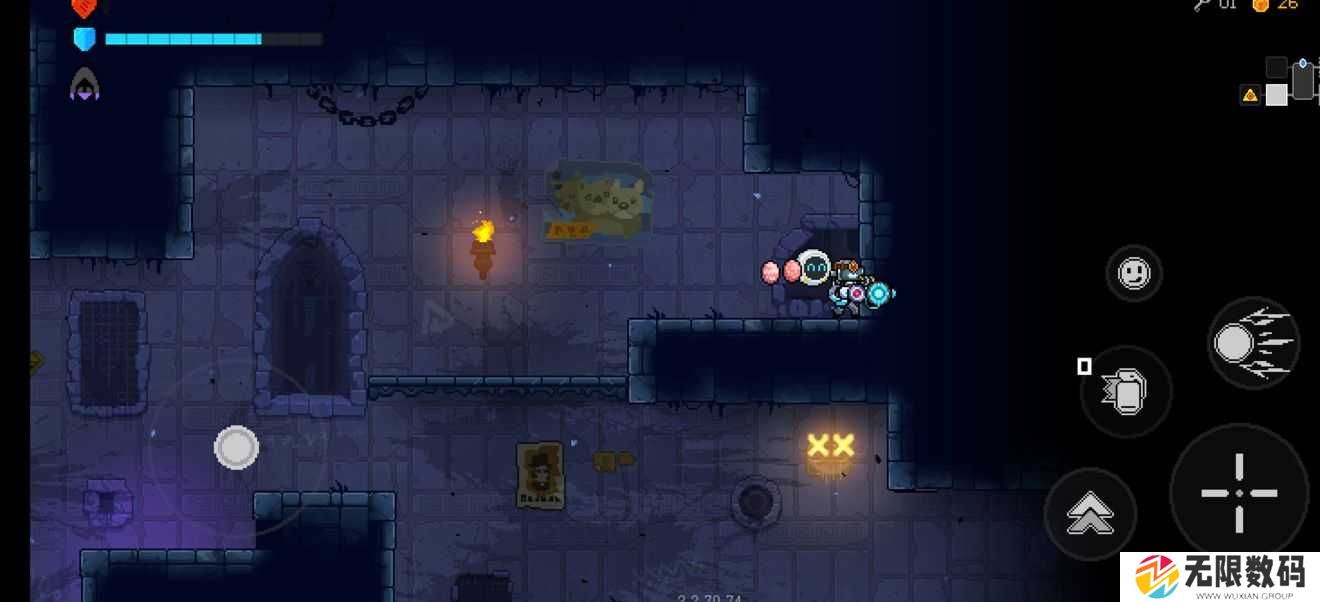The image size is (1320, 602).
Task: Tap the virtual joystick knob
Action: point(237,447)
